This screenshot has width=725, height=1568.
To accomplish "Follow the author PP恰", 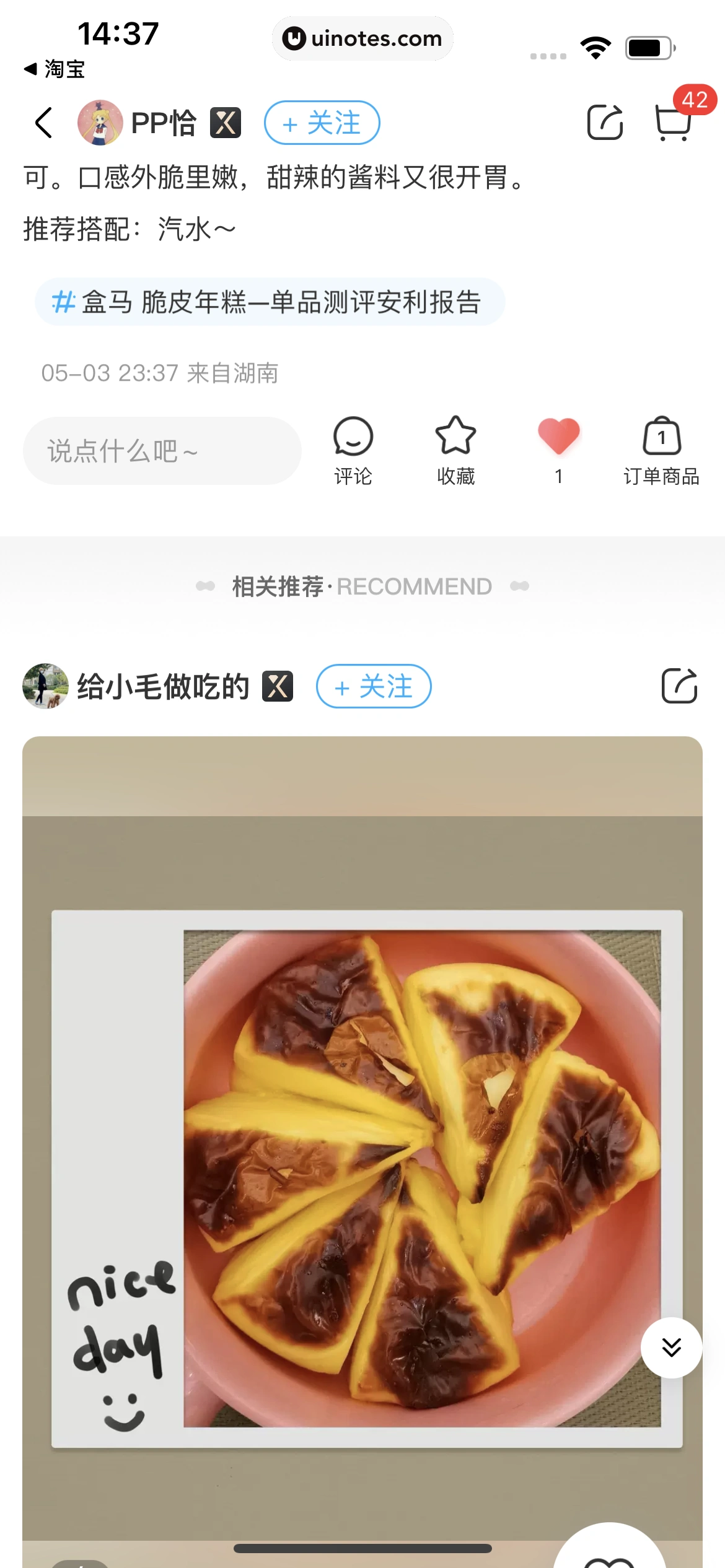I will click(322, 123).
